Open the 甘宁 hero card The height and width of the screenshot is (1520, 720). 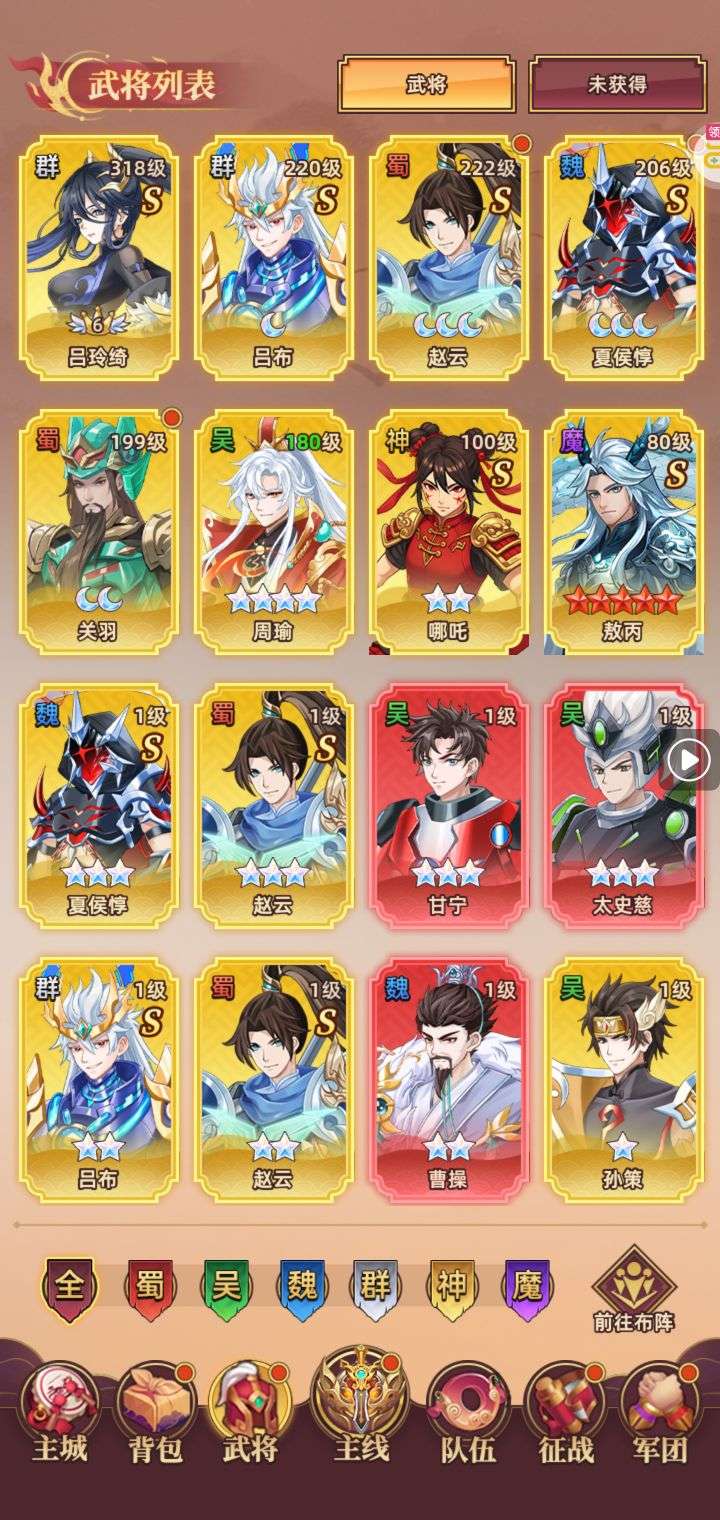click(x=448, y=805)
